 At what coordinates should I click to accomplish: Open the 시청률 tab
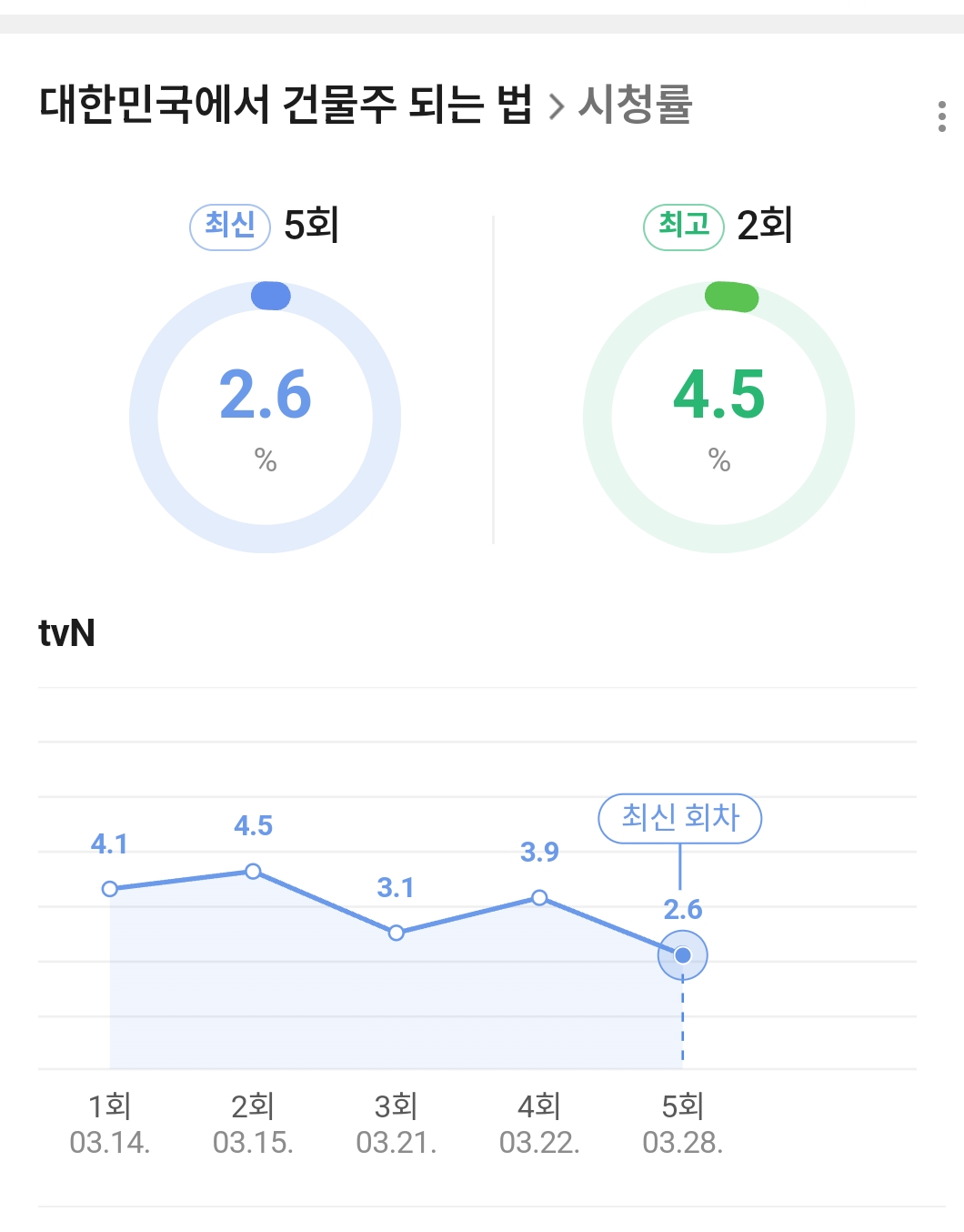tap(634, 108)
